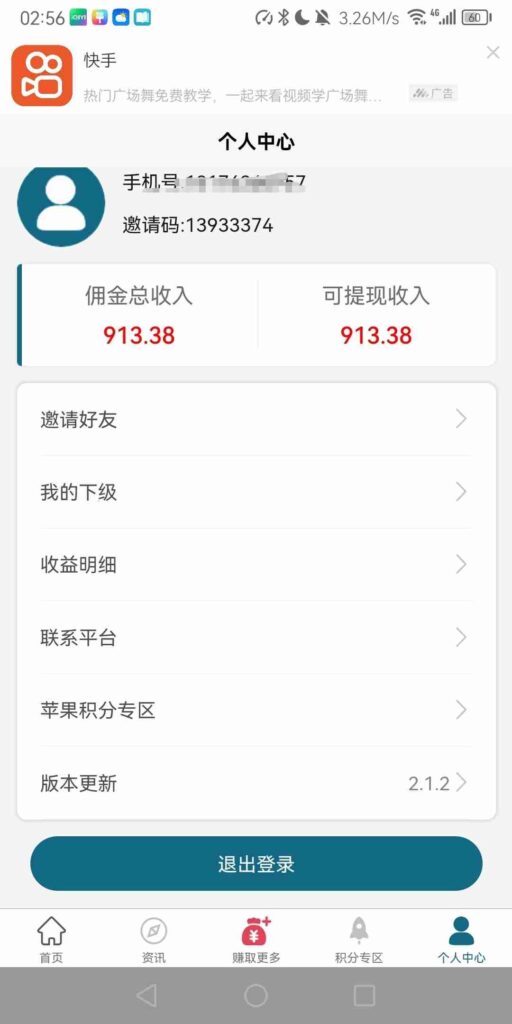Tap the profile avatar
The width and height of the screenshot is (512, 1024).
pos(61,204)
